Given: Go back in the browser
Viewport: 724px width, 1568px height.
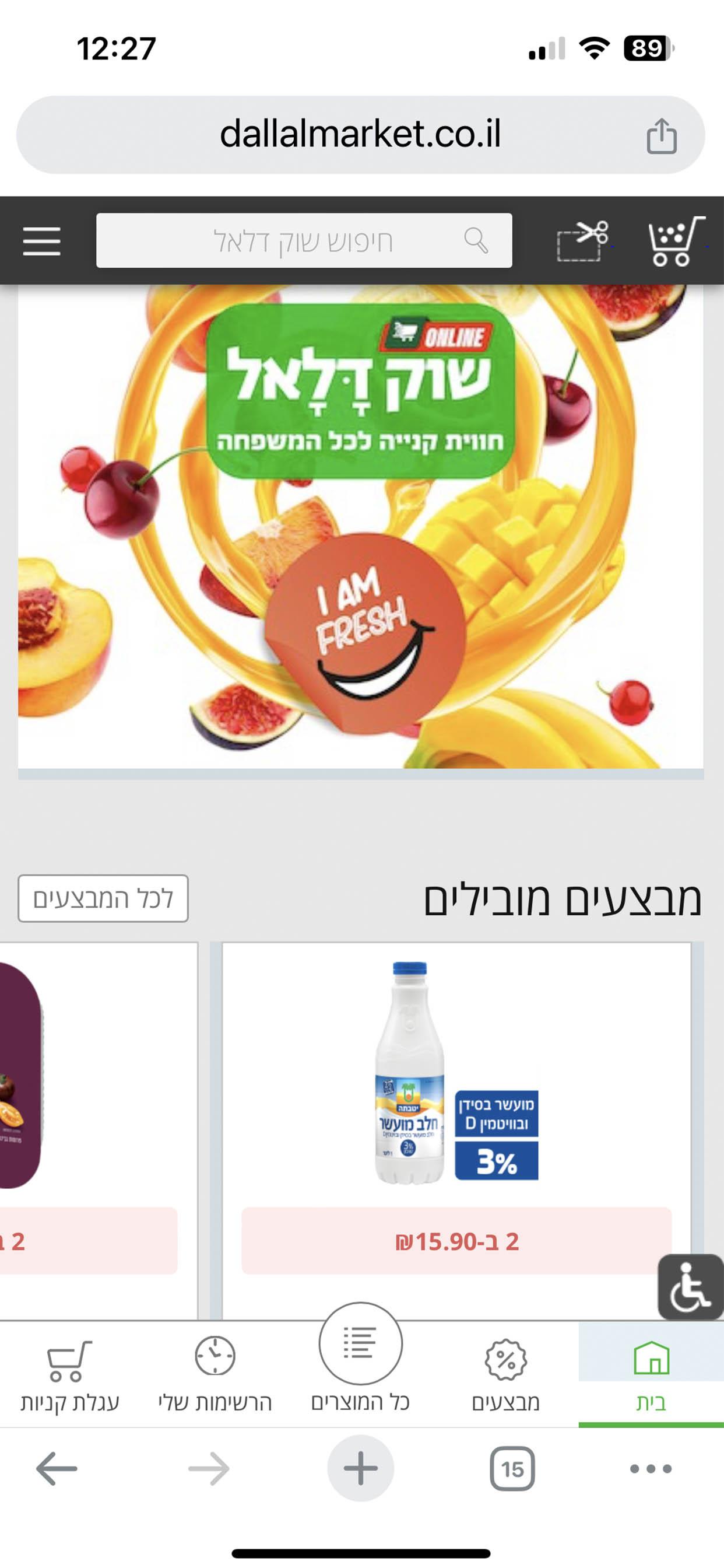Looking at the screenshot, I should [x=56, y=1469].
